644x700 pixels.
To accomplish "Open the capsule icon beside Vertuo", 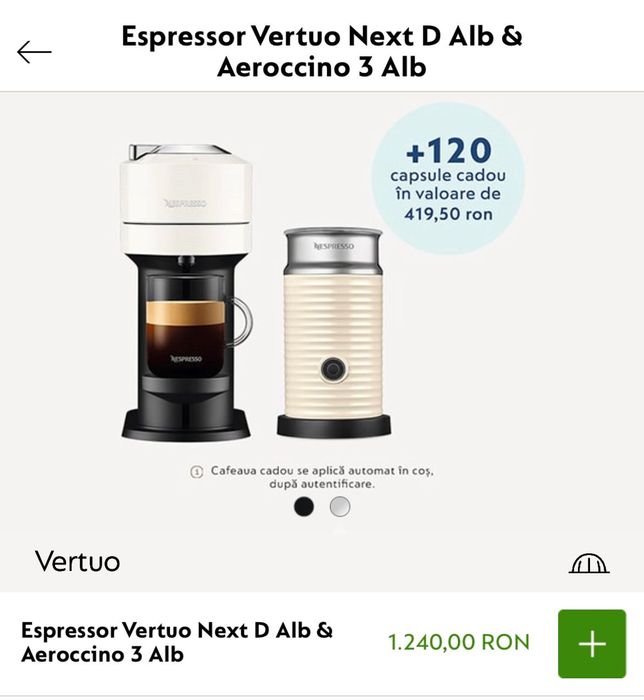I will (x=588, y=564).
